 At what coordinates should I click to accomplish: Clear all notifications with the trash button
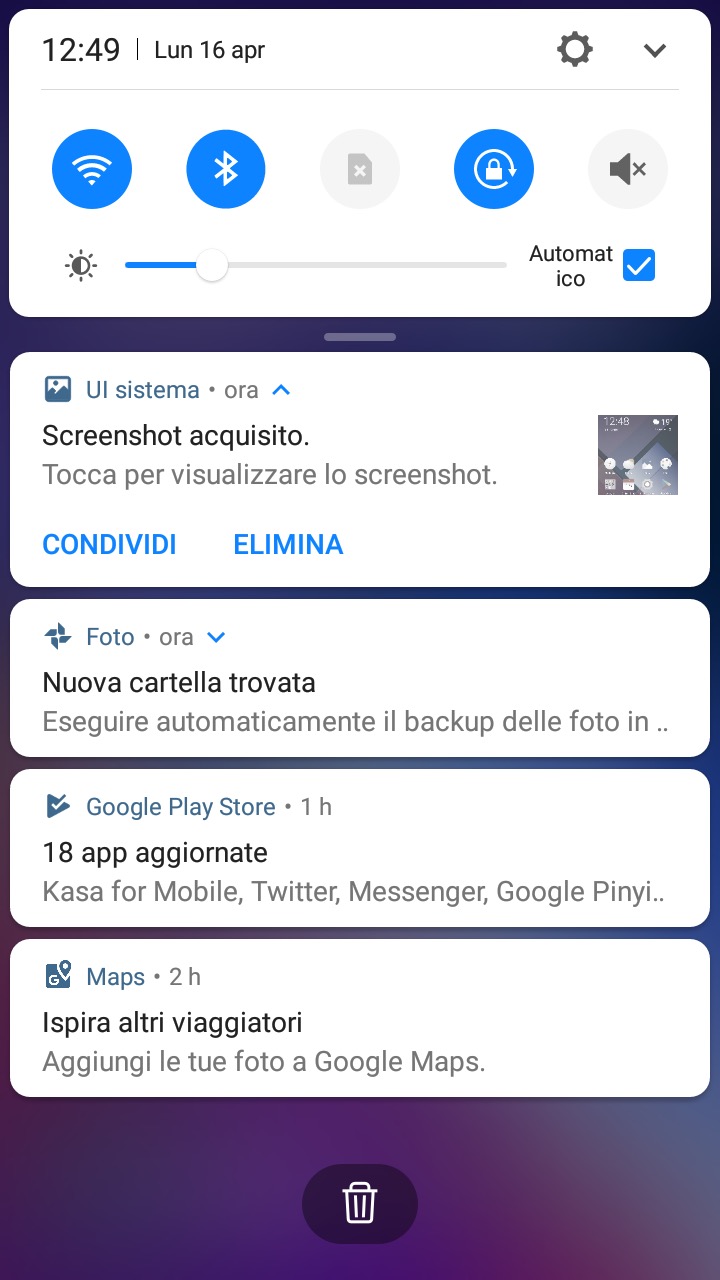(360, 1203)
